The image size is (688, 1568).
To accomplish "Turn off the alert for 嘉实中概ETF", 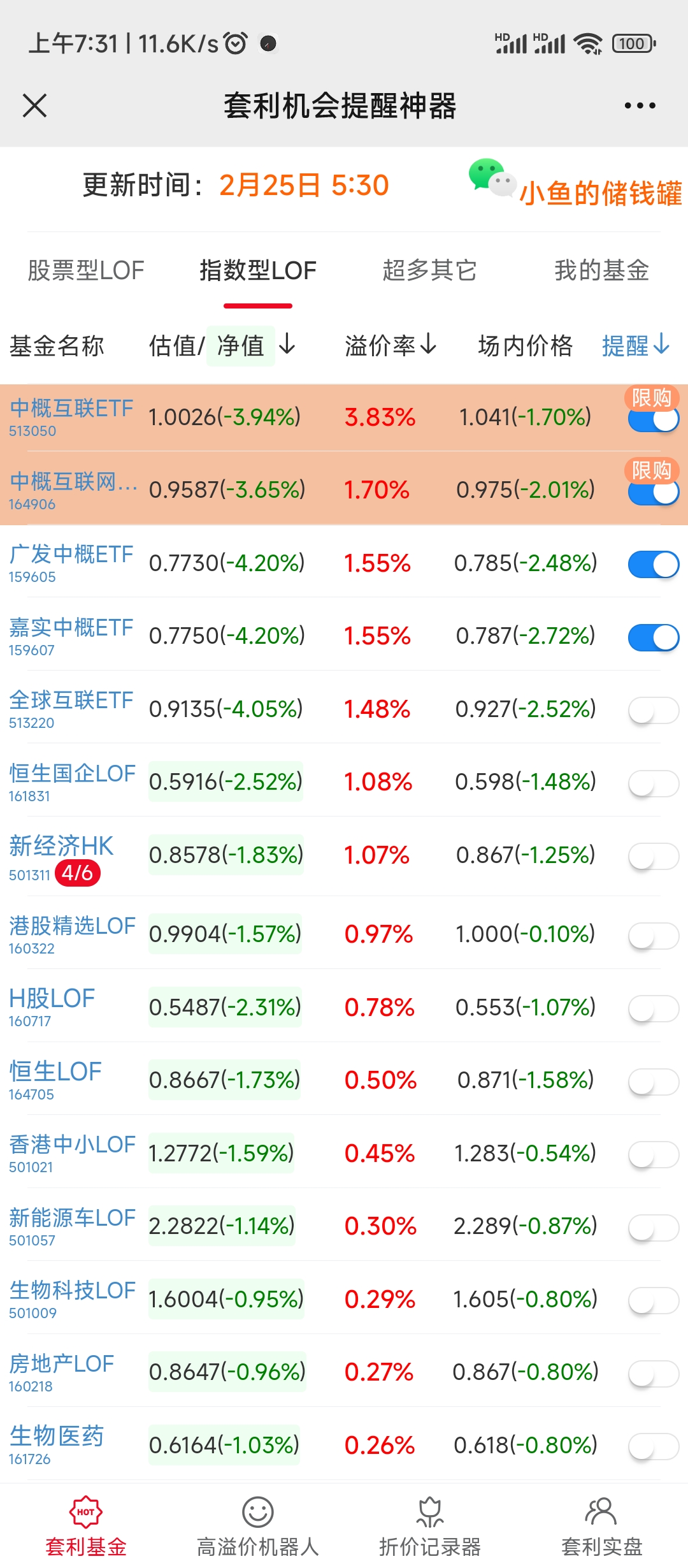I will 654,637.
